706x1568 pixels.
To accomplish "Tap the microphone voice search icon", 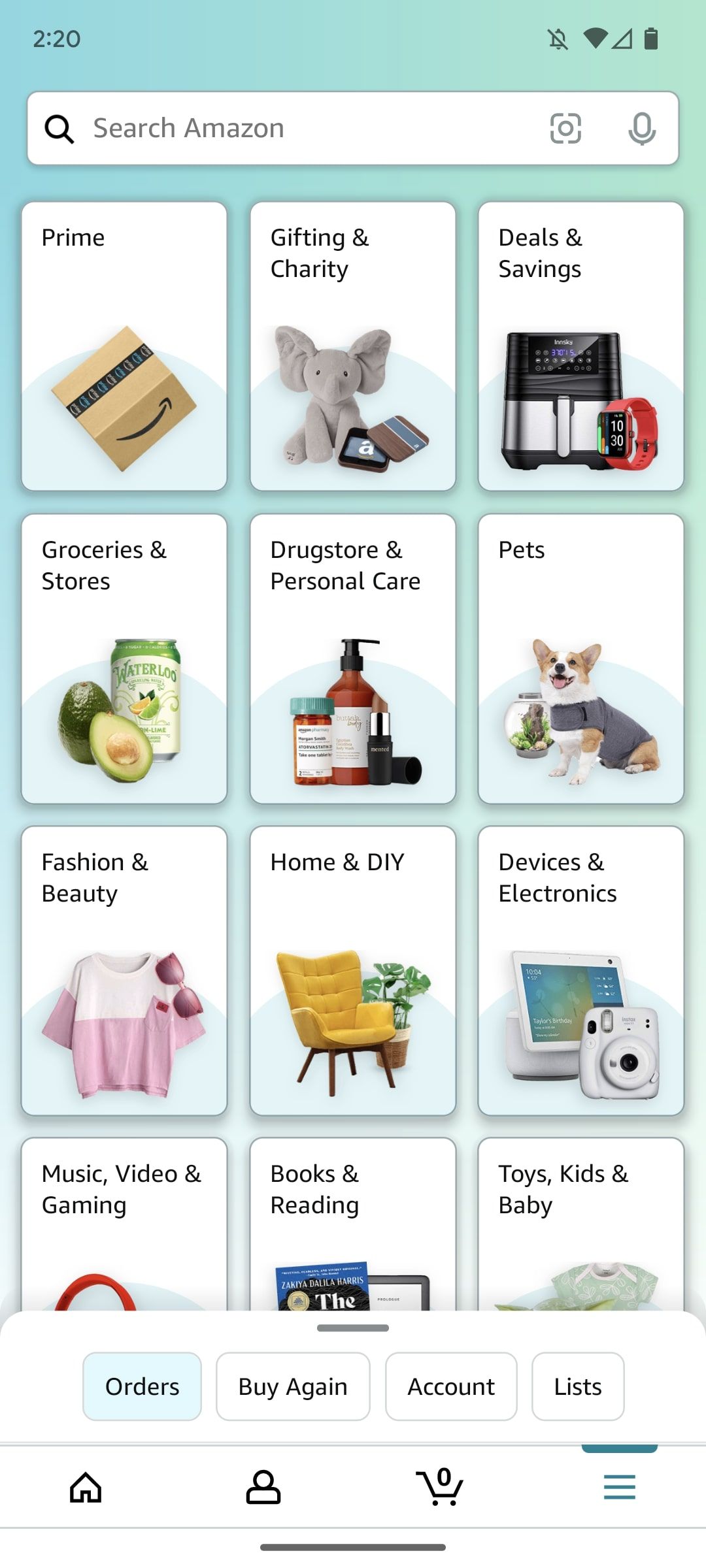I will click(641, 128).
